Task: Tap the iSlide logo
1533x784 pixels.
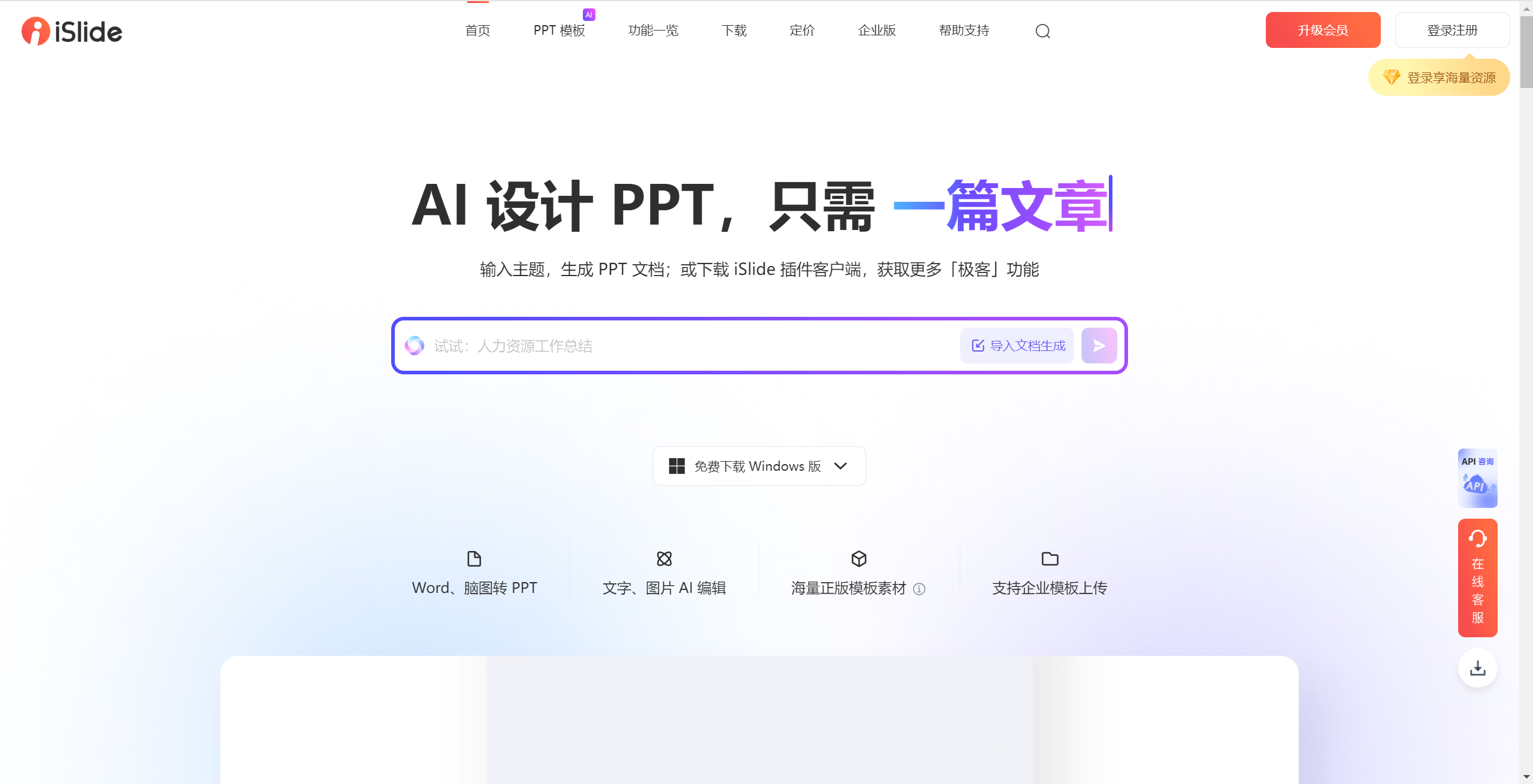Action: point(72,31)
